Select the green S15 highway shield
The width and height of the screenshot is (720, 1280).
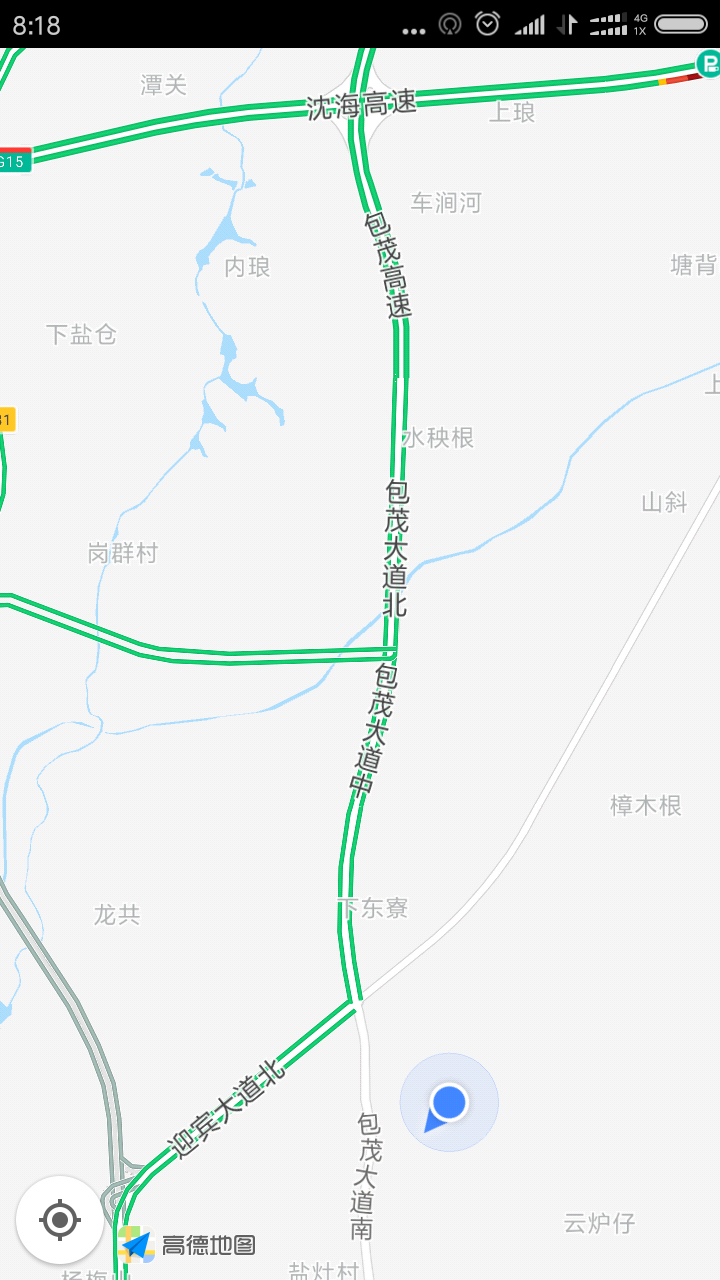pos(14,158)
